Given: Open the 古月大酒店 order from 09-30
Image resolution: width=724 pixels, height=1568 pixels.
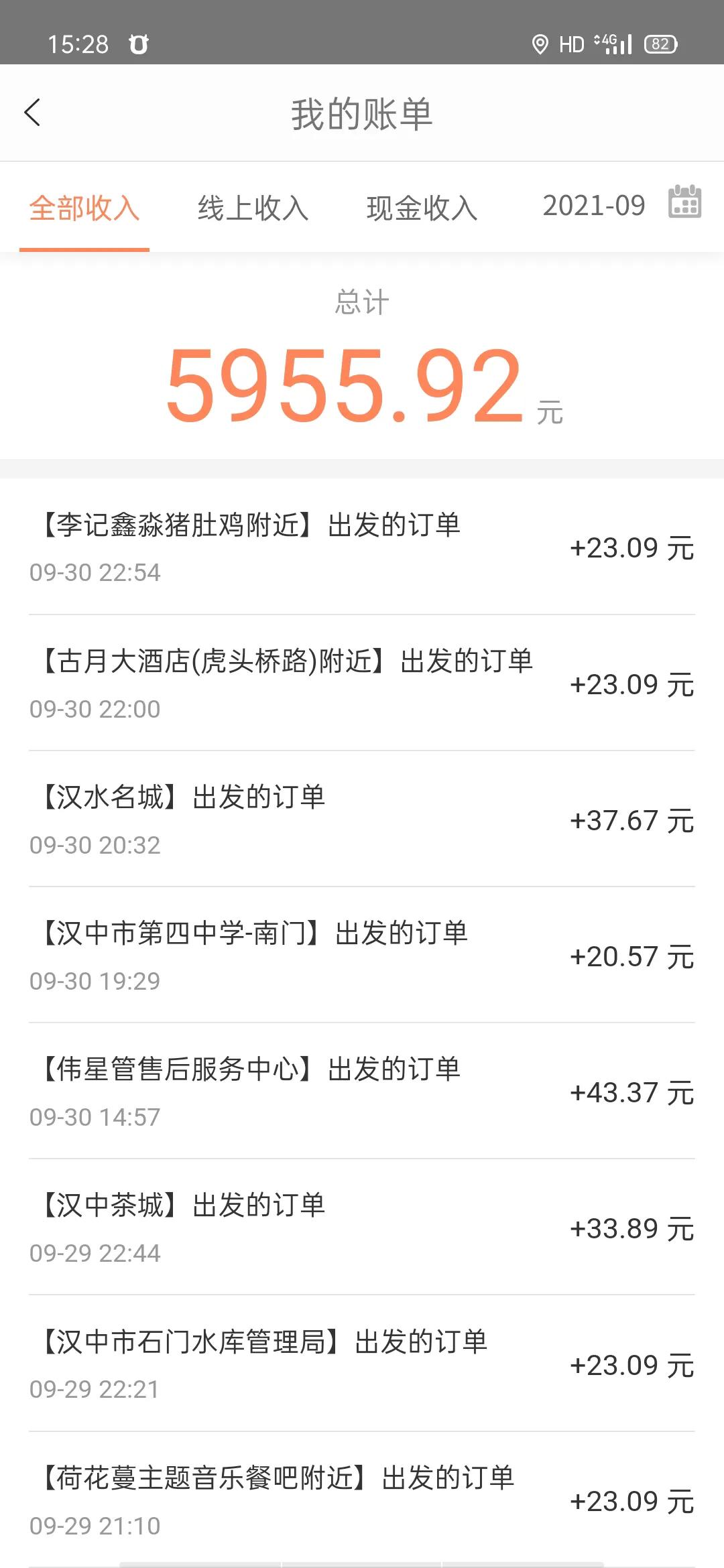Looking at the screenshot, I should click(x=362, y=683).
